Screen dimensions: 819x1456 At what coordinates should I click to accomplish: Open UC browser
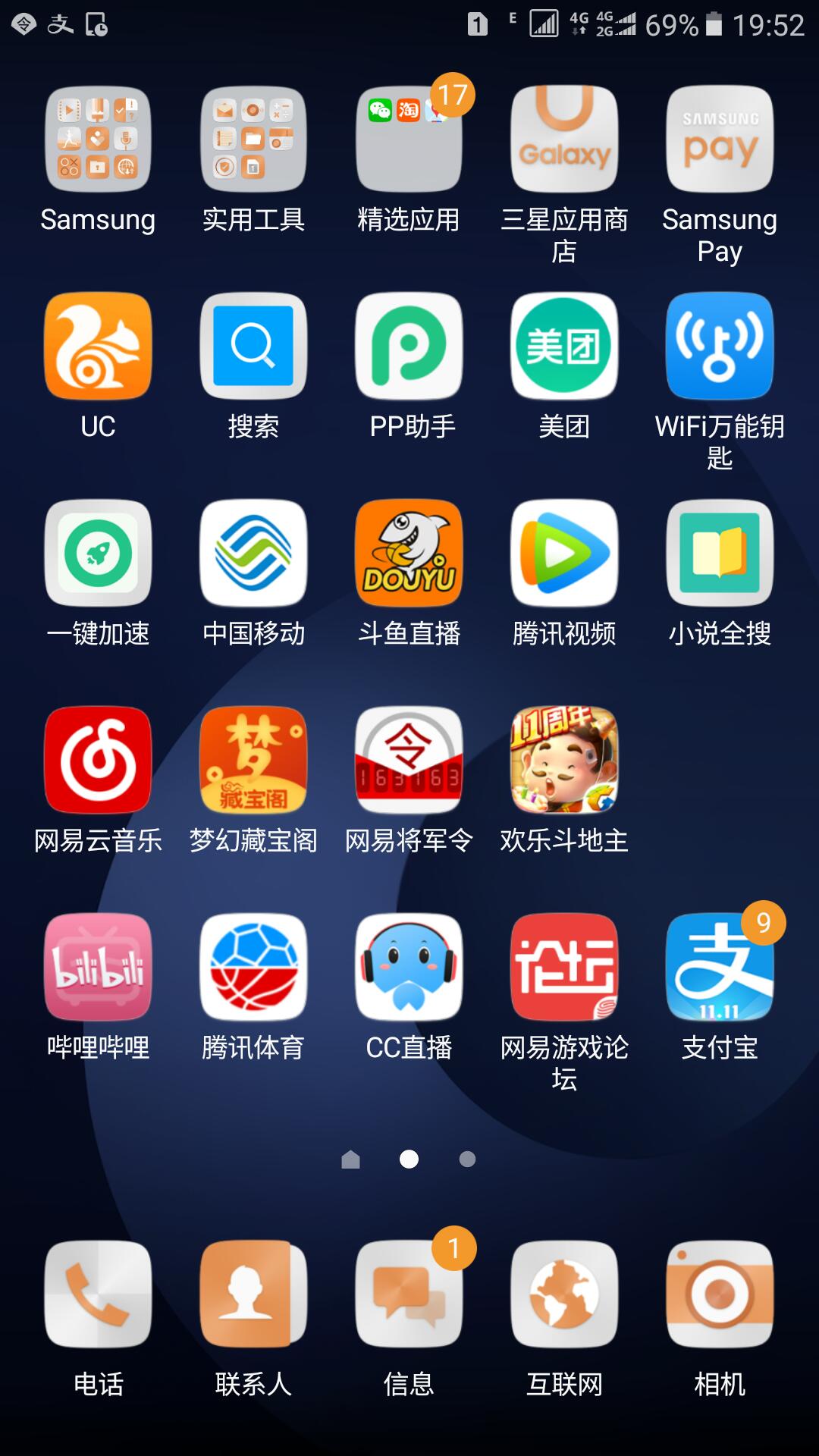pyautogui.click(x=98, y=346)
